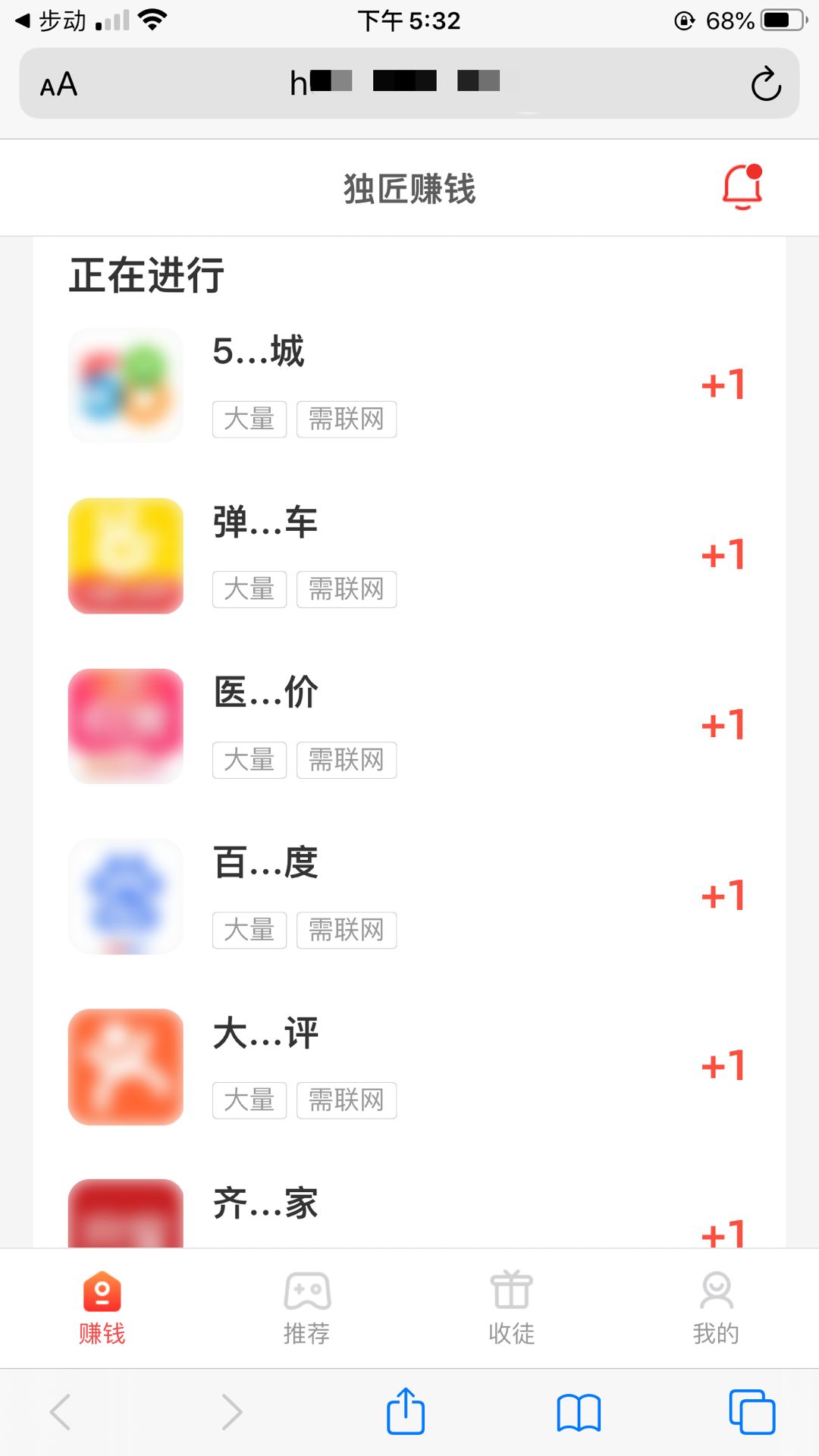Open the 百...度 task row
The width and height of the screenshot is (819, 1456).
(409, 896)
